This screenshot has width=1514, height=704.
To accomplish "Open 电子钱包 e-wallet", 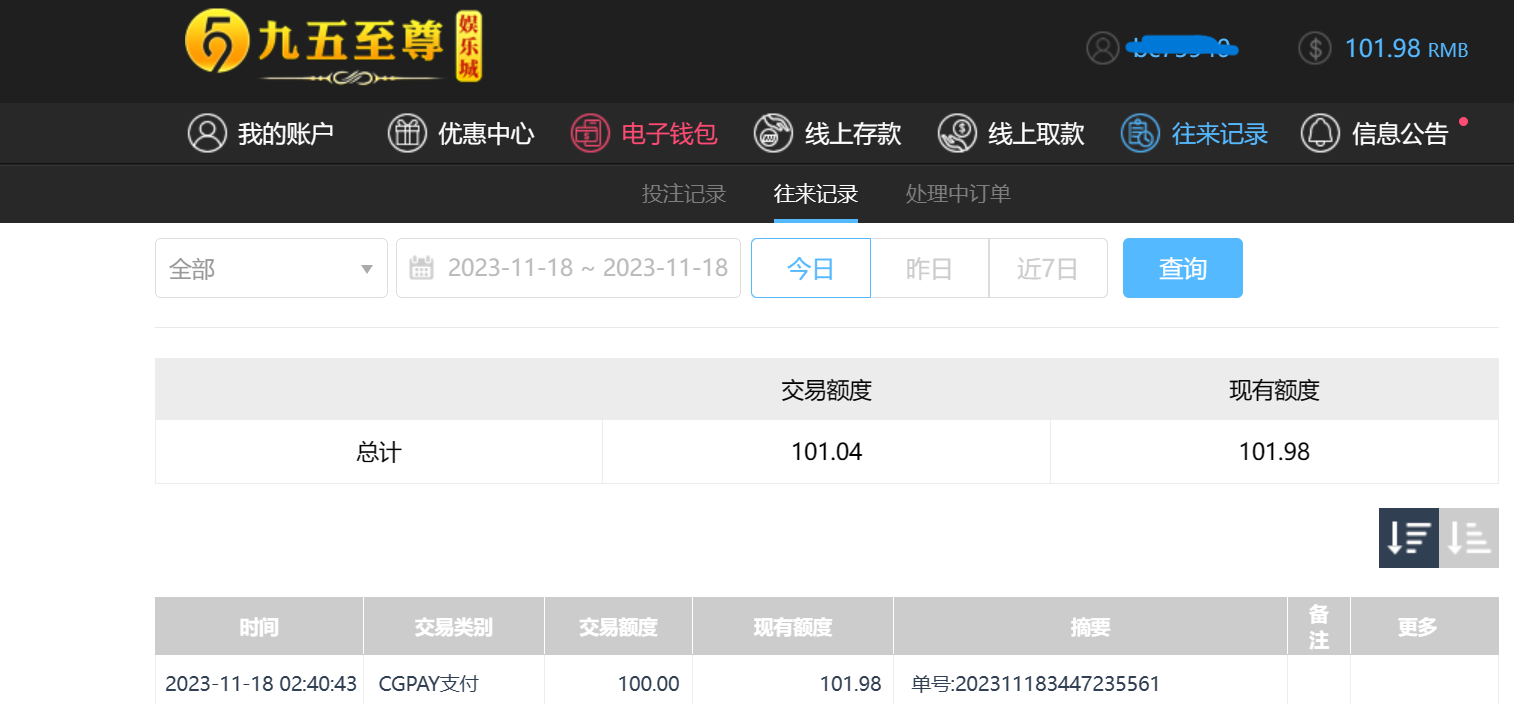I will (645, 133).
